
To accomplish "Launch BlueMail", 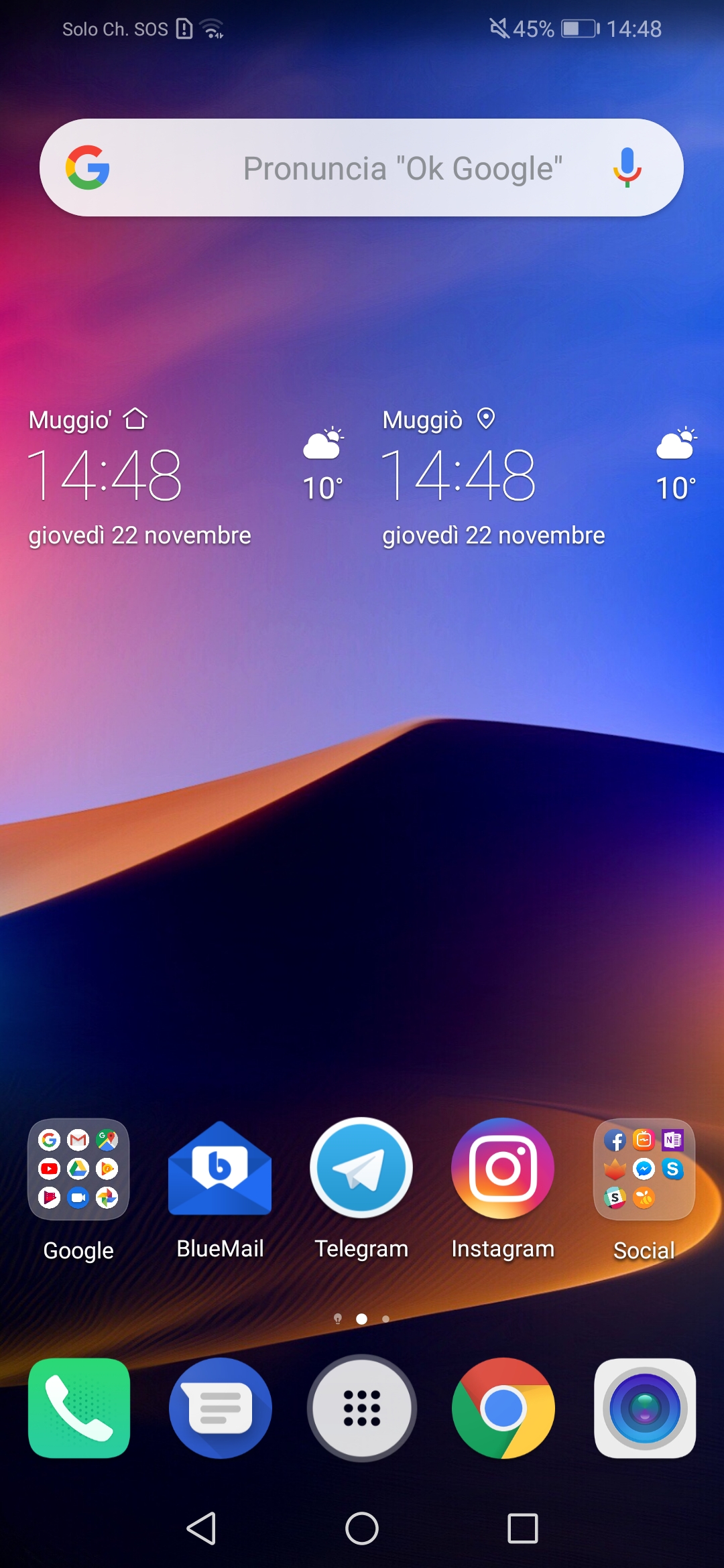I will [x=220, y=1169].
